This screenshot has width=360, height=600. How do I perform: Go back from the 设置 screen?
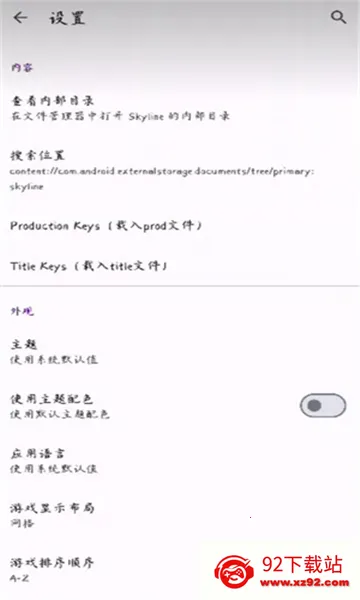coord(20,18)
